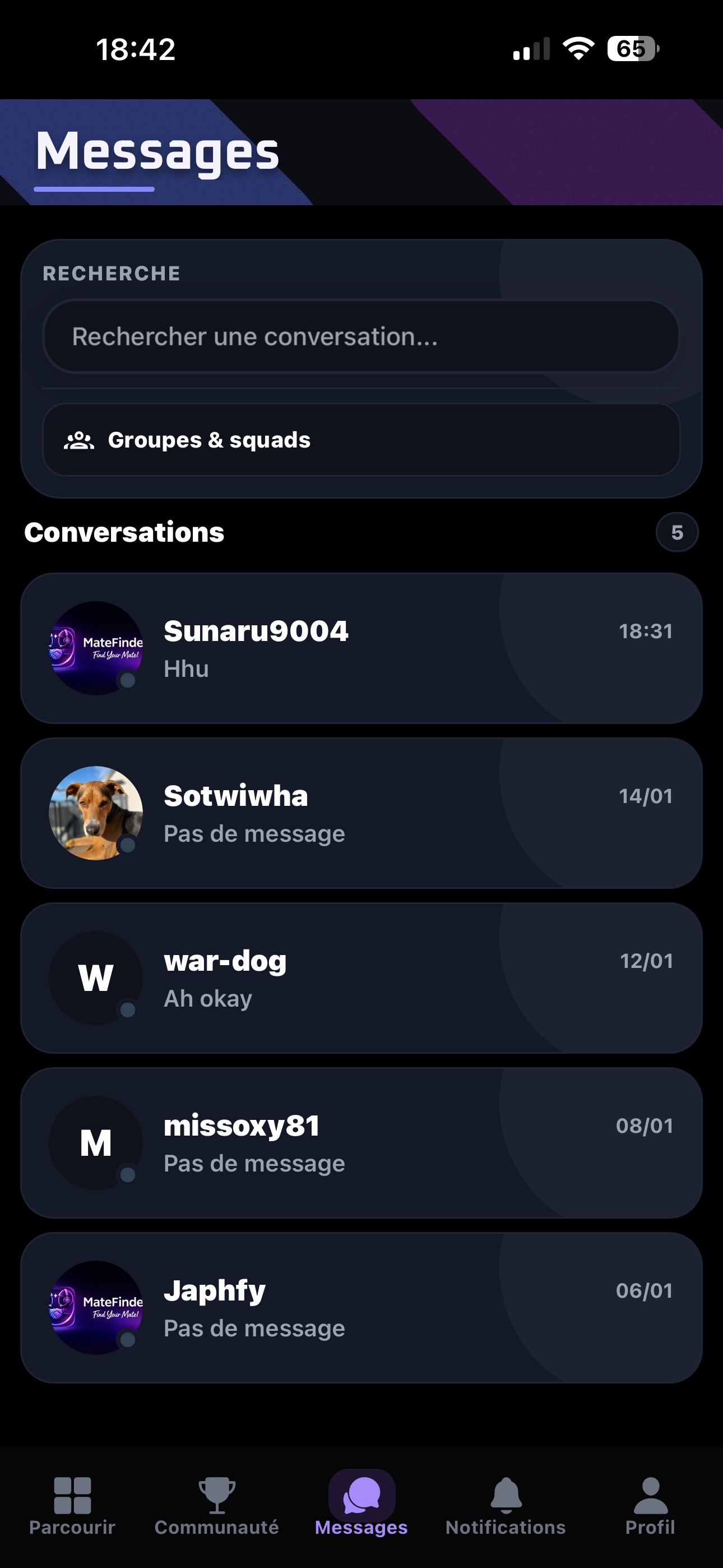Open the conversation with Sotwiwha
Image resolution: width=723 pixels, height=1568 pixels.
tap(361, 813)
